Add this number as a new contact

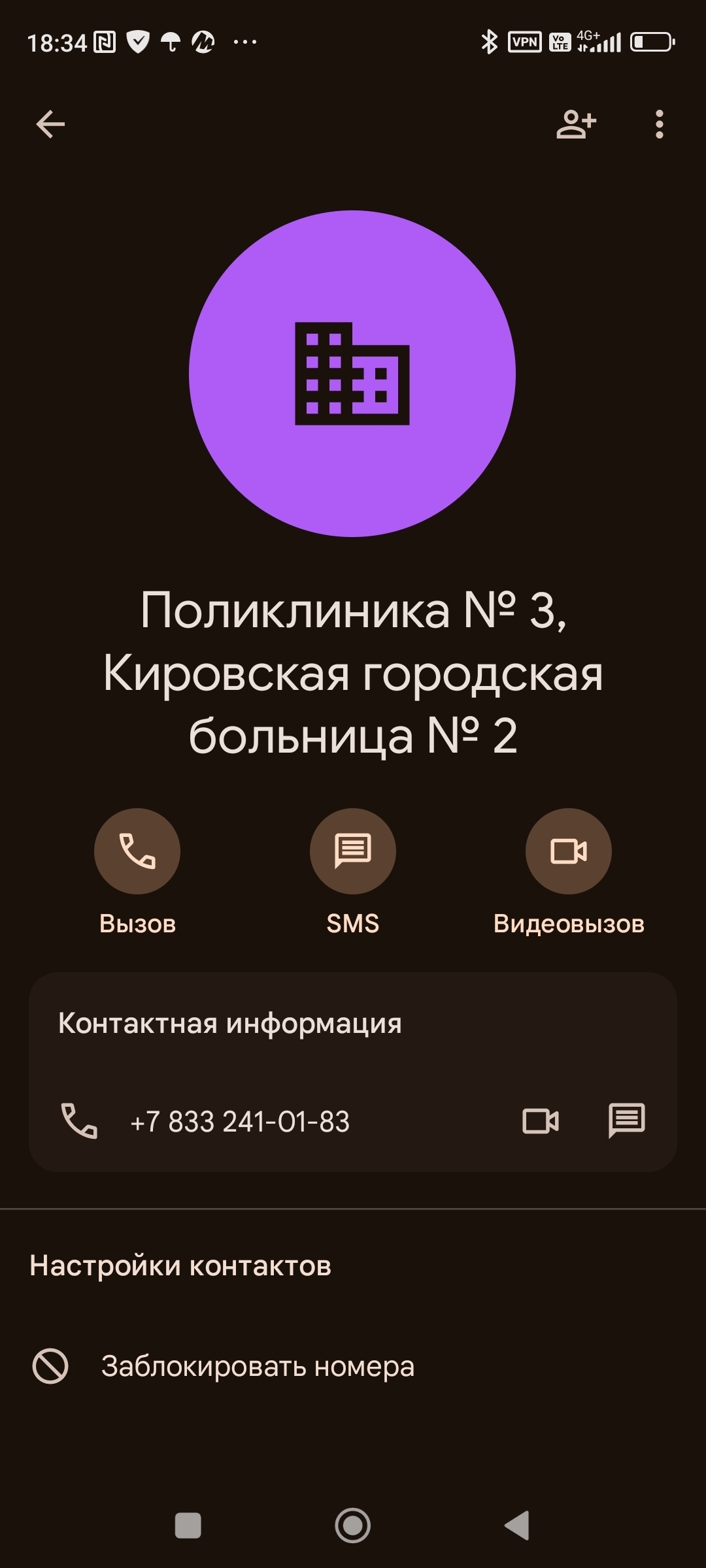click(576, 124)
